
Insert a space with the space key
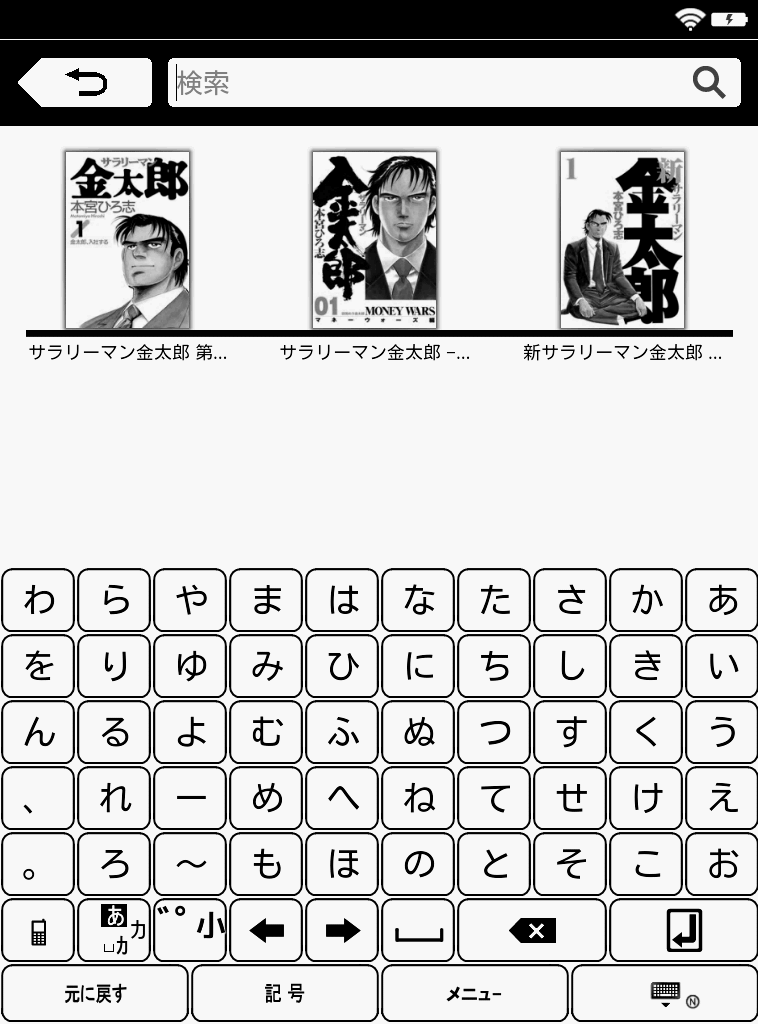click(x=418, y=931)
